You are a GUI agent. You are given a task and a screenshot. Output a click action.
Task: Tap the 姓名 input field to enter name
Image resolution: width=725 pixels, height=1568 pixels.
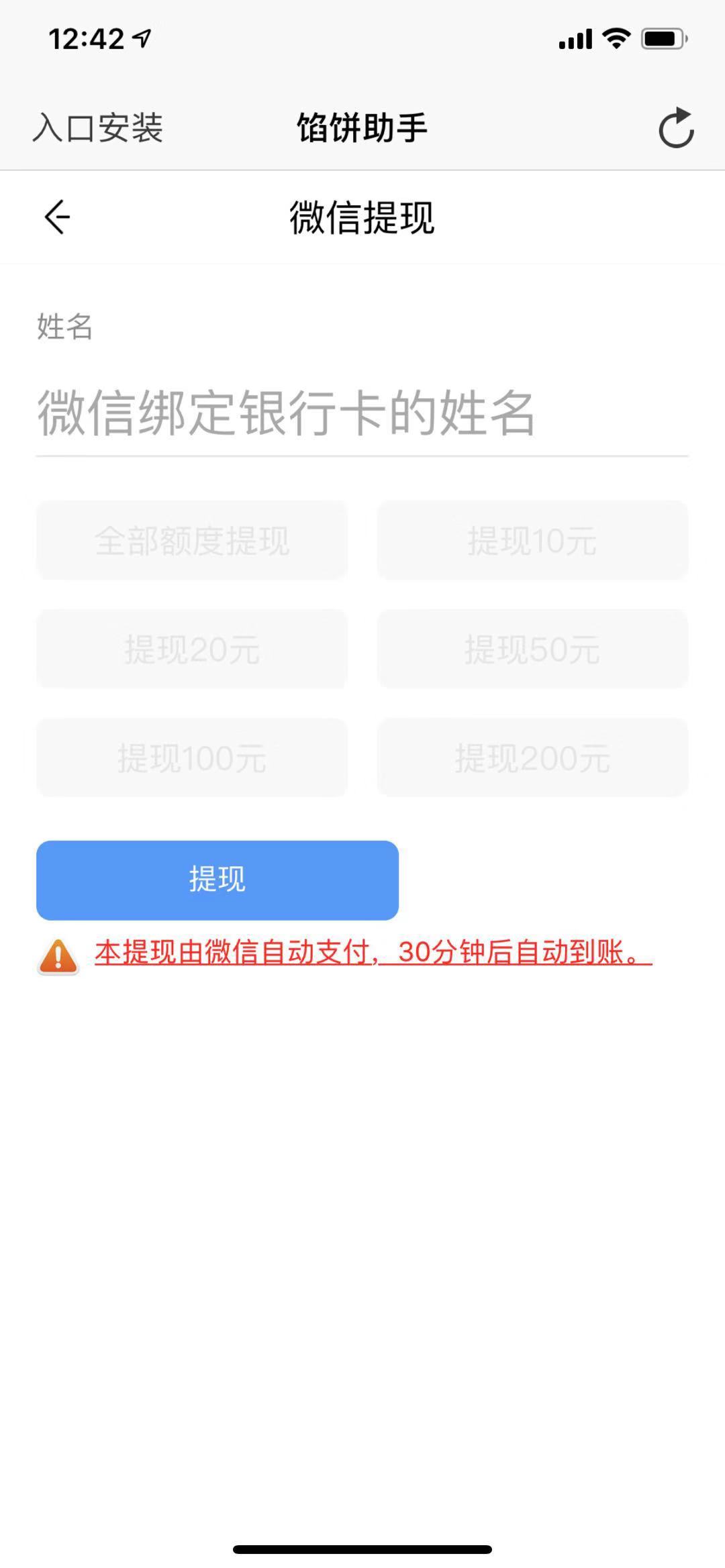pos(362,414)
